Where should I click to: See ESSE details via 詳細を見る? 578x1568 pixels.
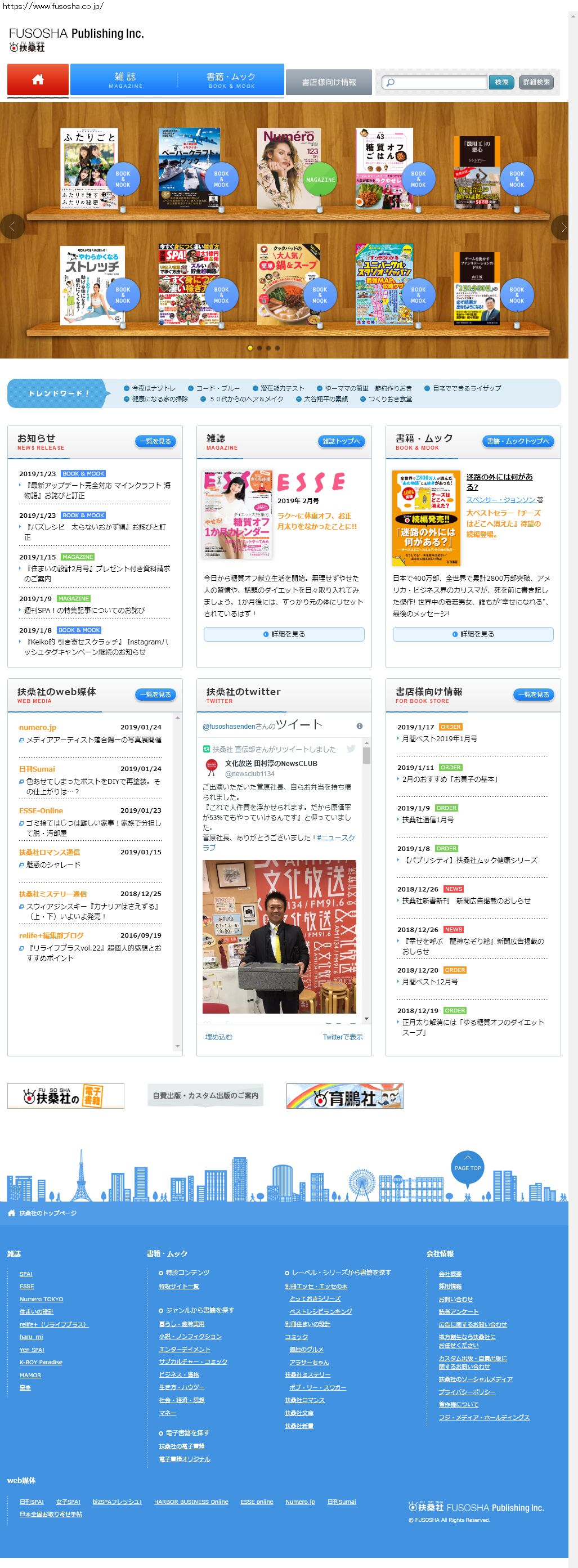284,634
